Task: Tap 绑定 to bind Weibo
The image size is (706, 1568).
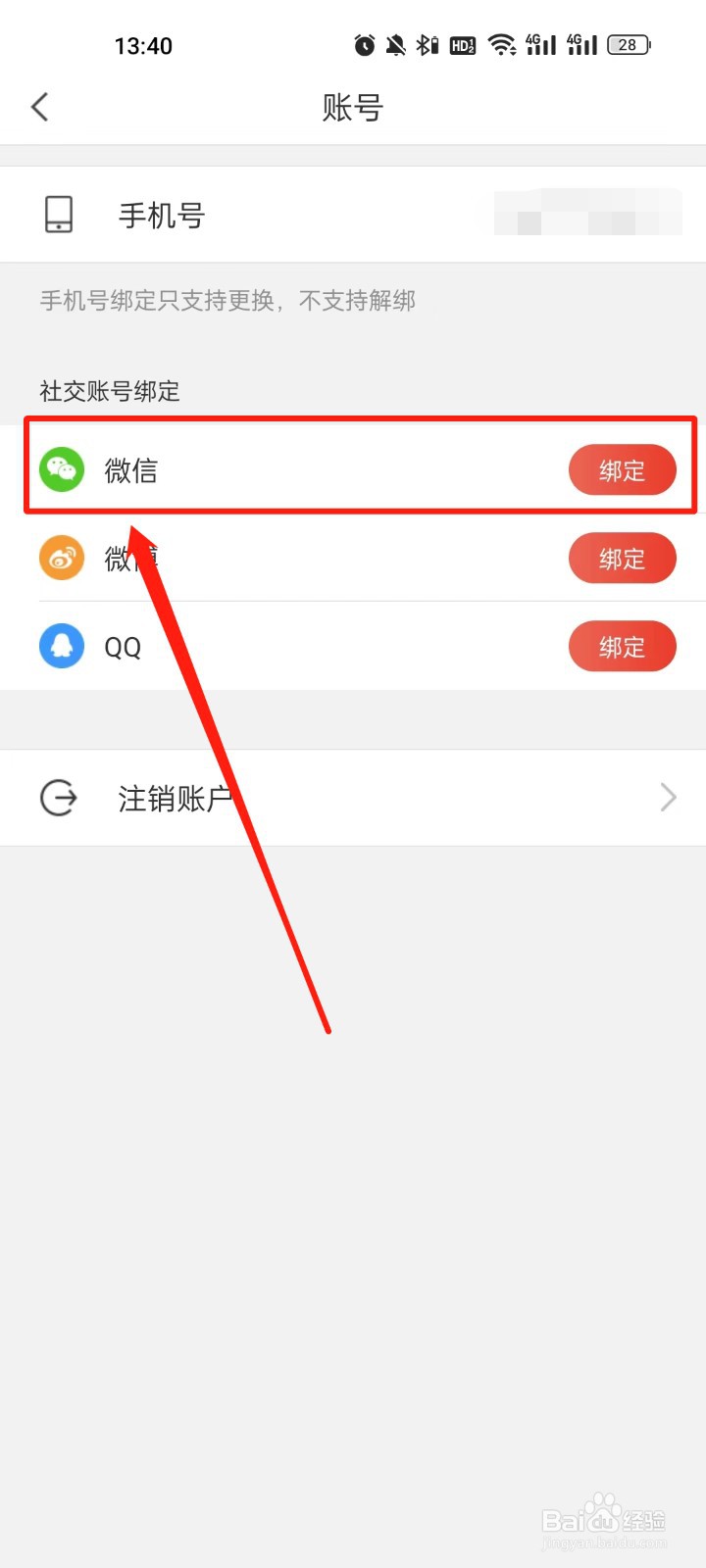Action: pos(622,558)
